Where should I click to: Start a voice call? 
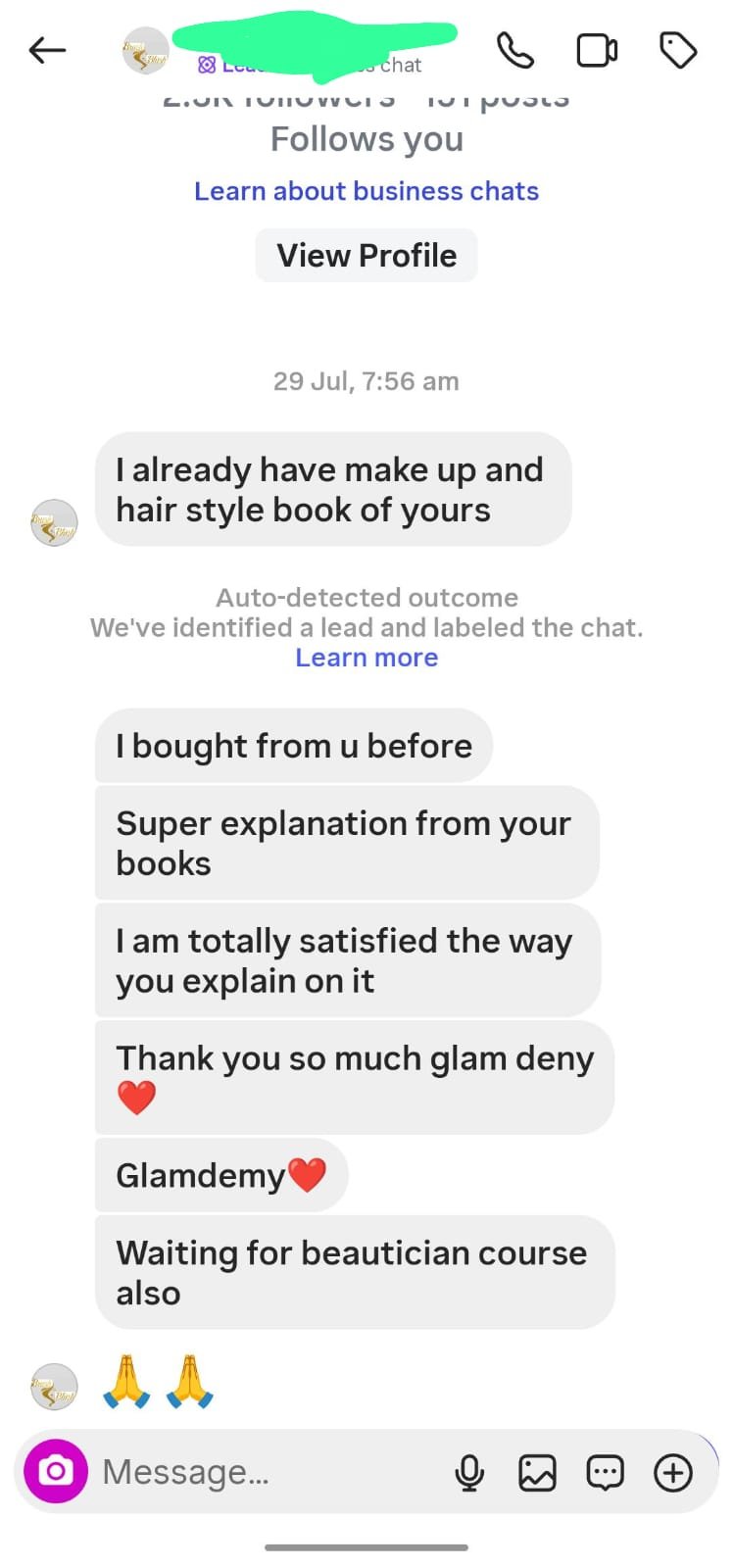[514, 50]
